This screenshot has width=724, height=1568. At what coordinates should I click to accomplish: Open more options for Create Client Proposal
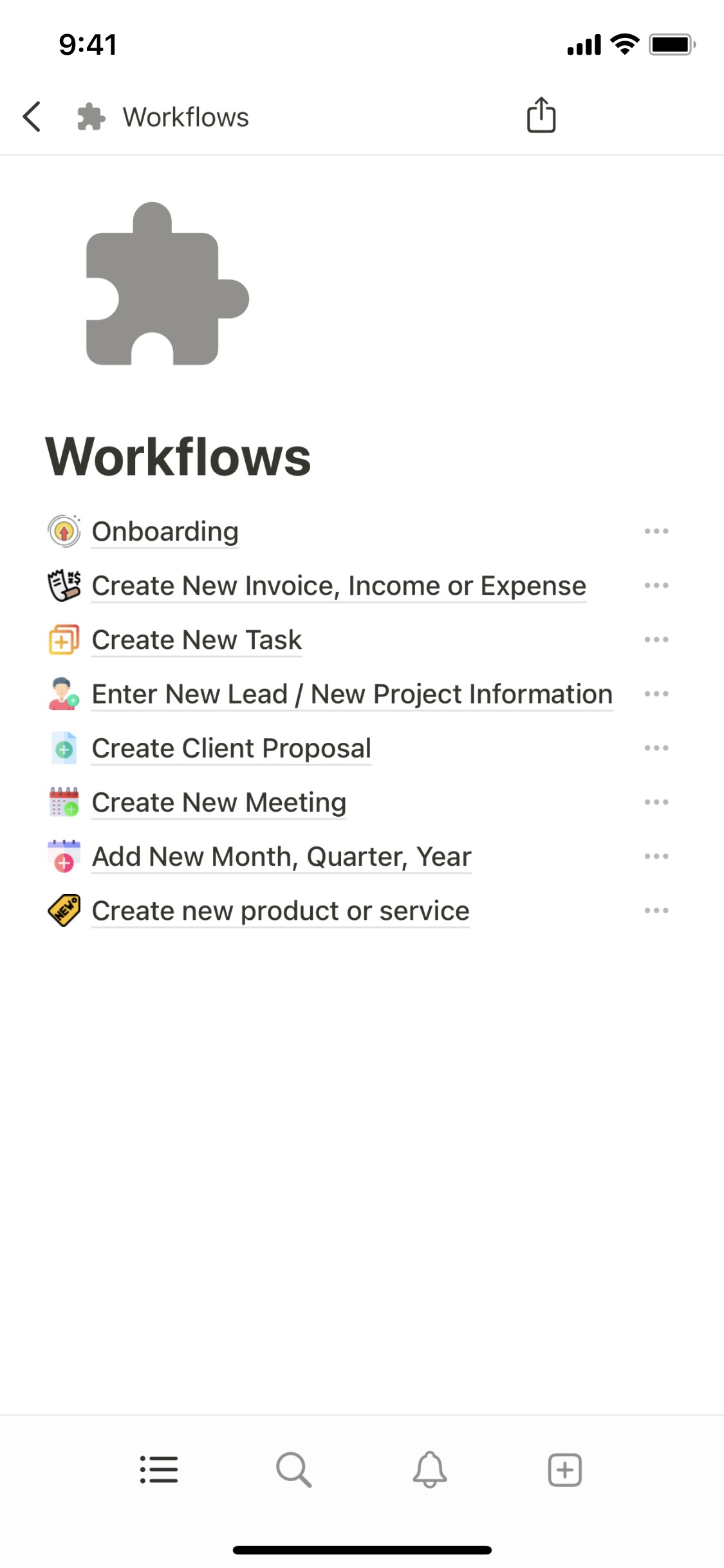(x=656, y=748)
